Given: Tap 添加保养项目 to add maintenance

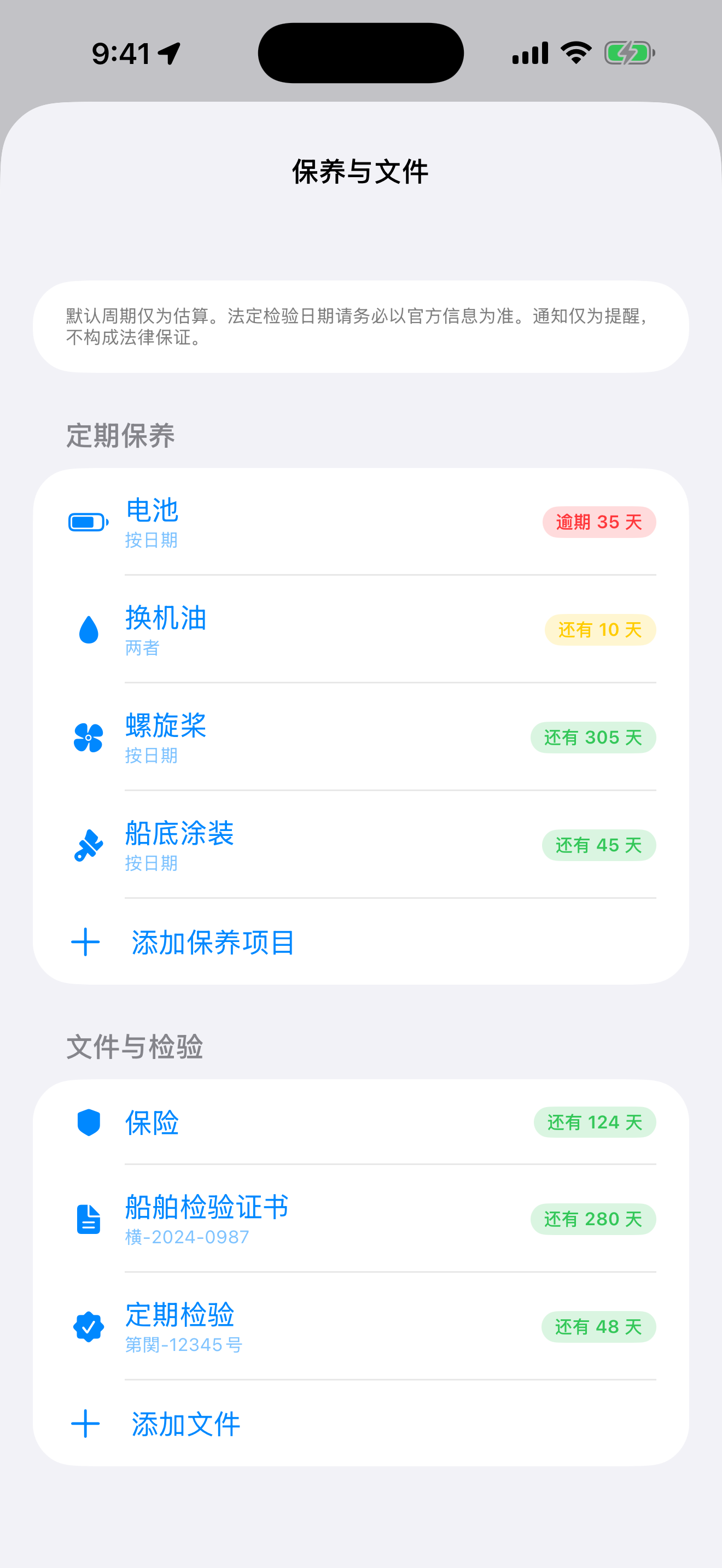Looking at the screenshot, I should pos(361,941).
